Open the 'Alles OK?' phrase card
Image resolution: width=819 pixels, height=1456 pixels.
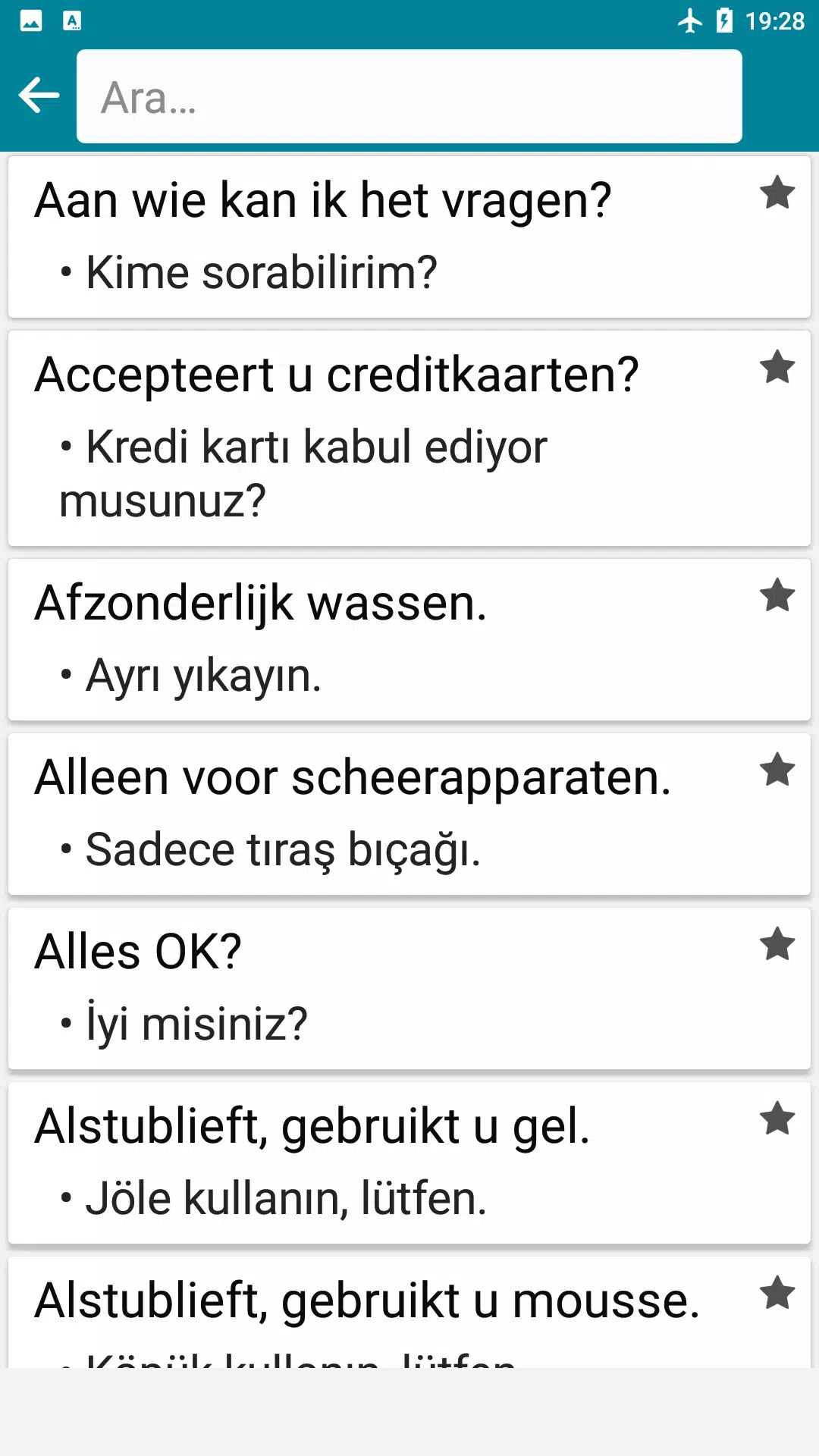point(379,988)
